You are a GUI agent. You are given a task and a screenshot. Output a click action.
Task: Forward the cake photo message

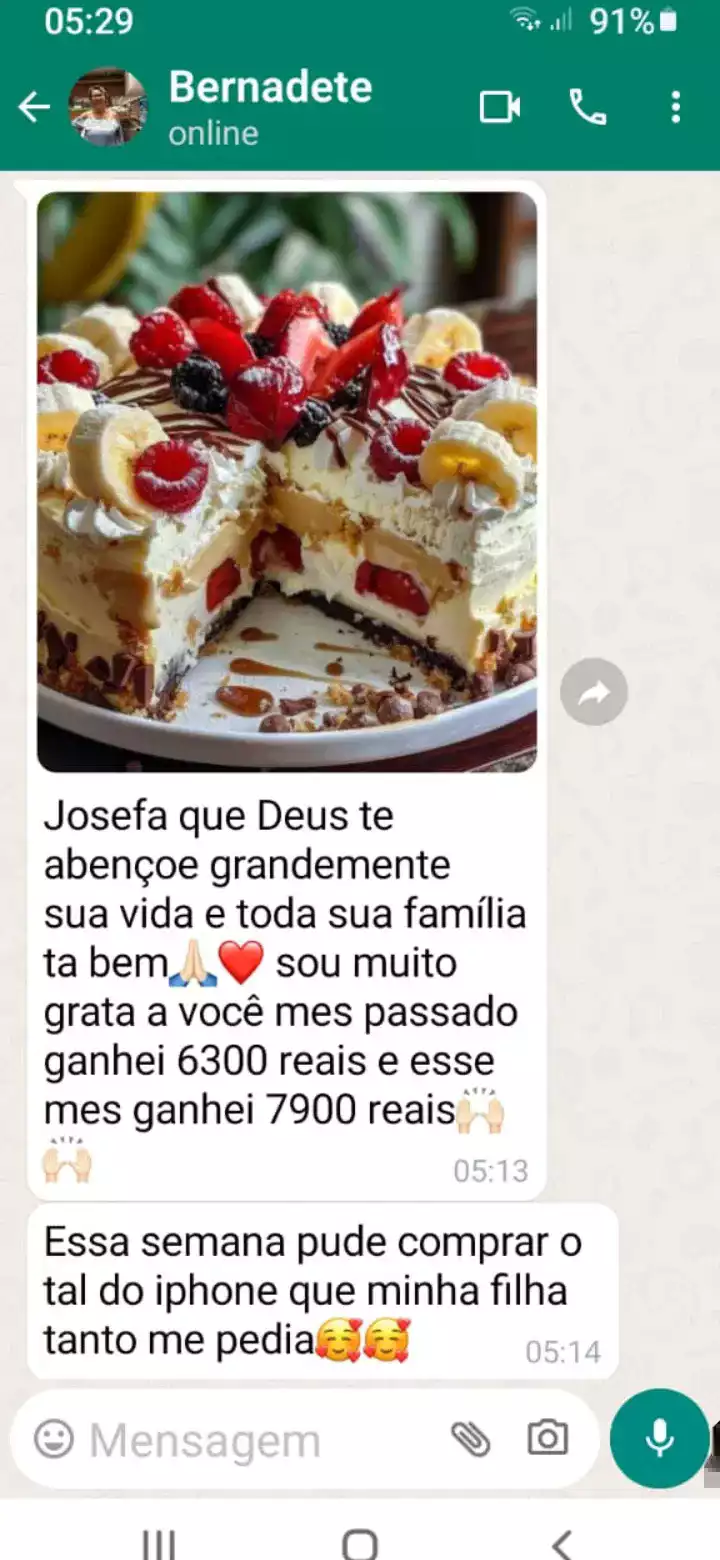[x=594, y=691]
